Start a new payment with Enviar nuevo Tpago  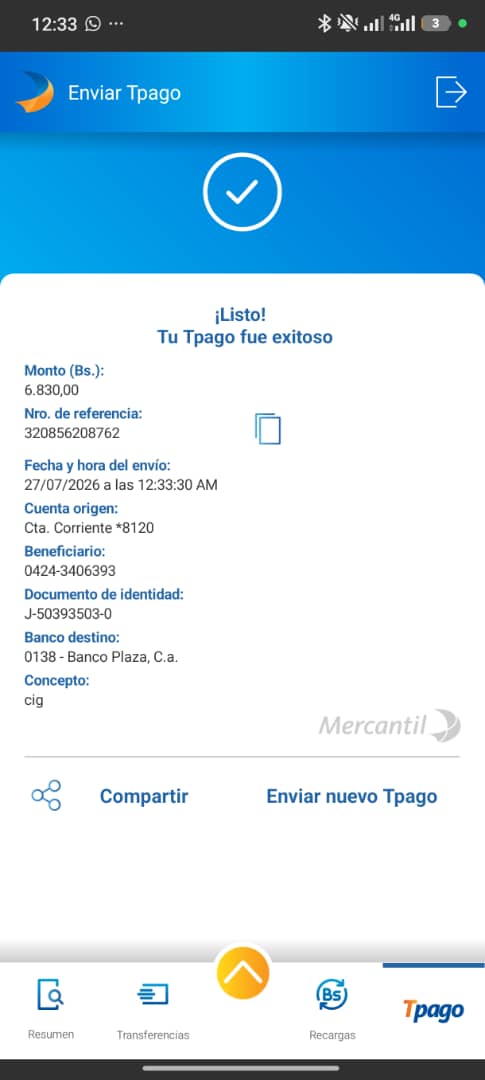click(x=351, y=796)
